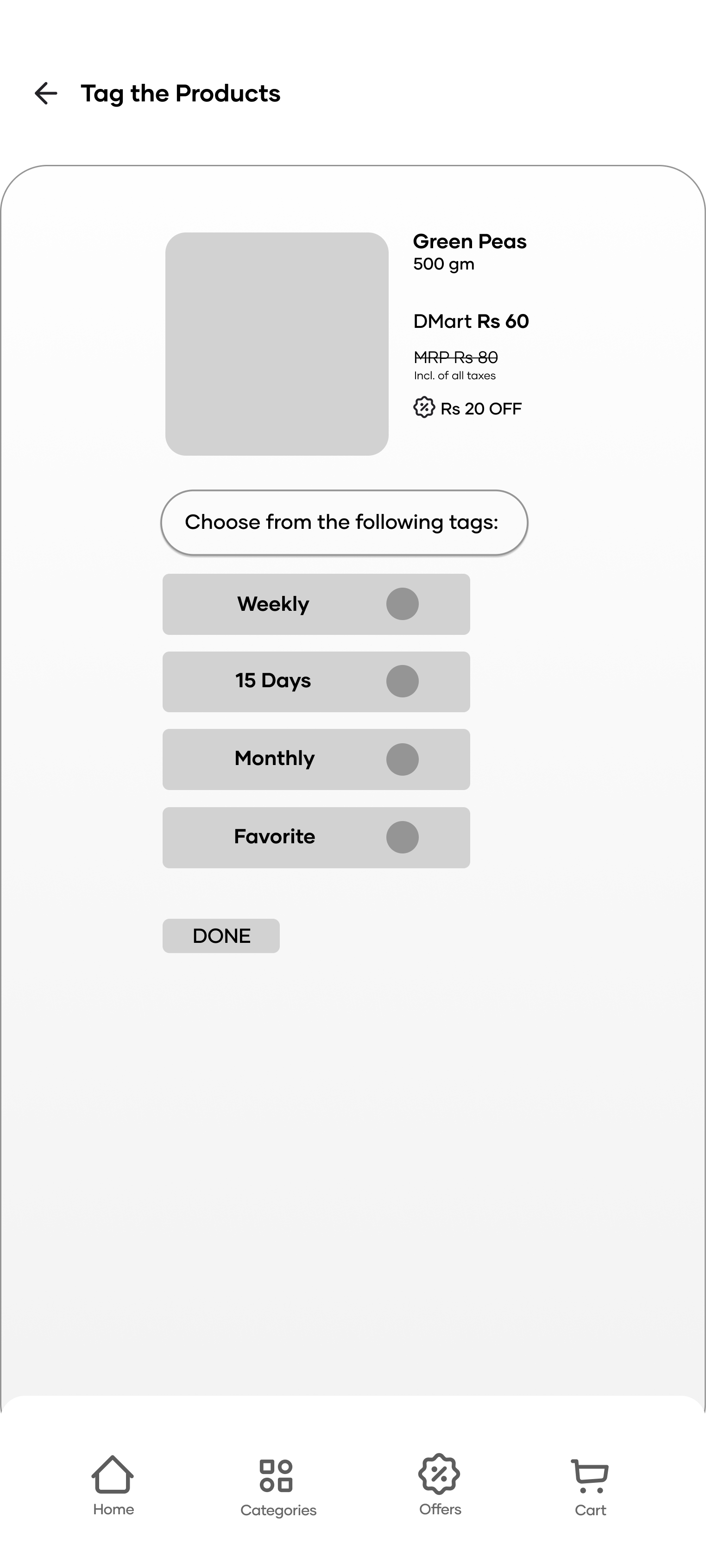This screenshot has height=1568, width=706.
Task: Choose the 15 Days tag
Action: 316,682
